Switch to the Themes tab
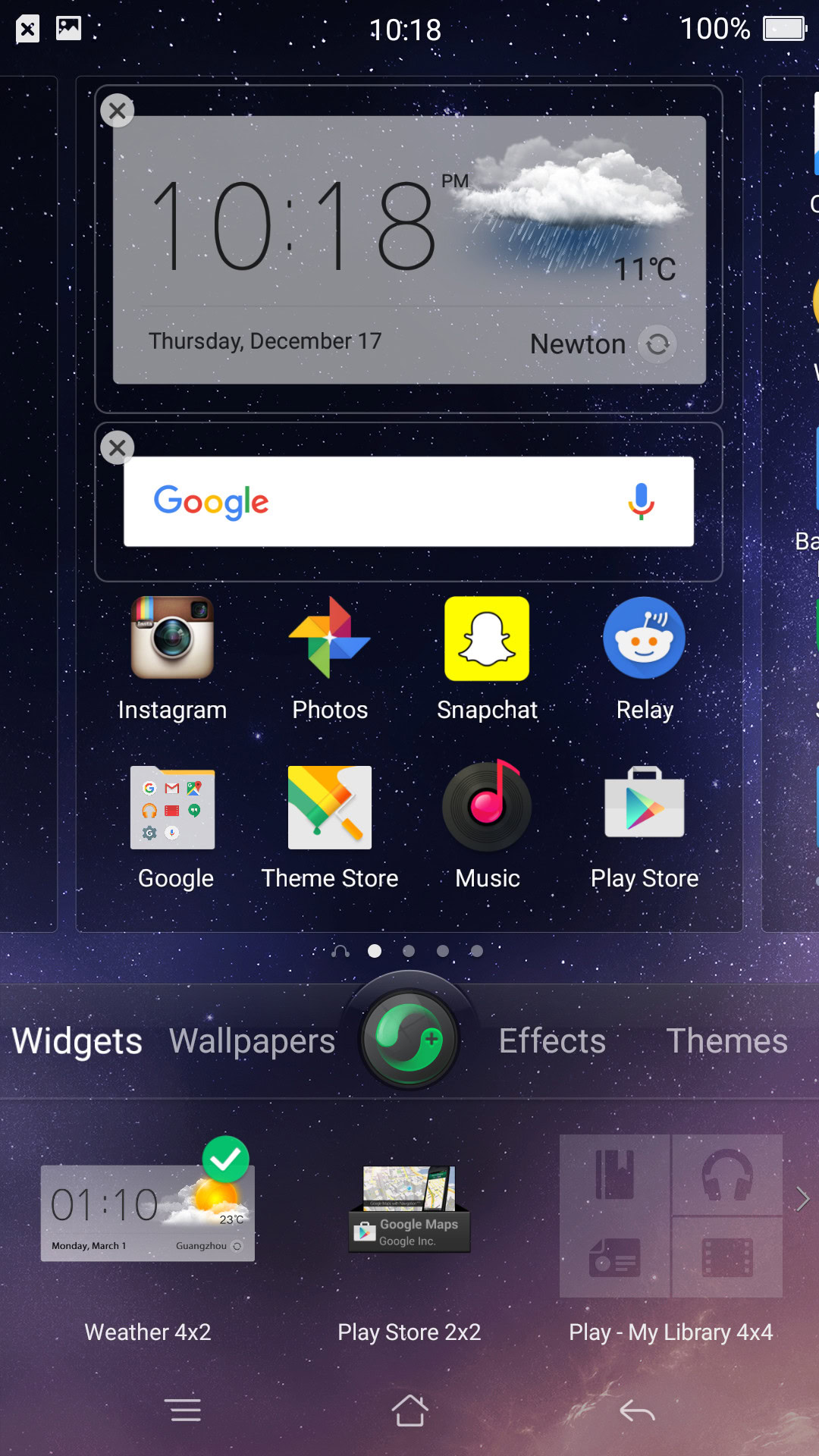The height and width of the screenshot is (1456, 819). coord(726,1041)
